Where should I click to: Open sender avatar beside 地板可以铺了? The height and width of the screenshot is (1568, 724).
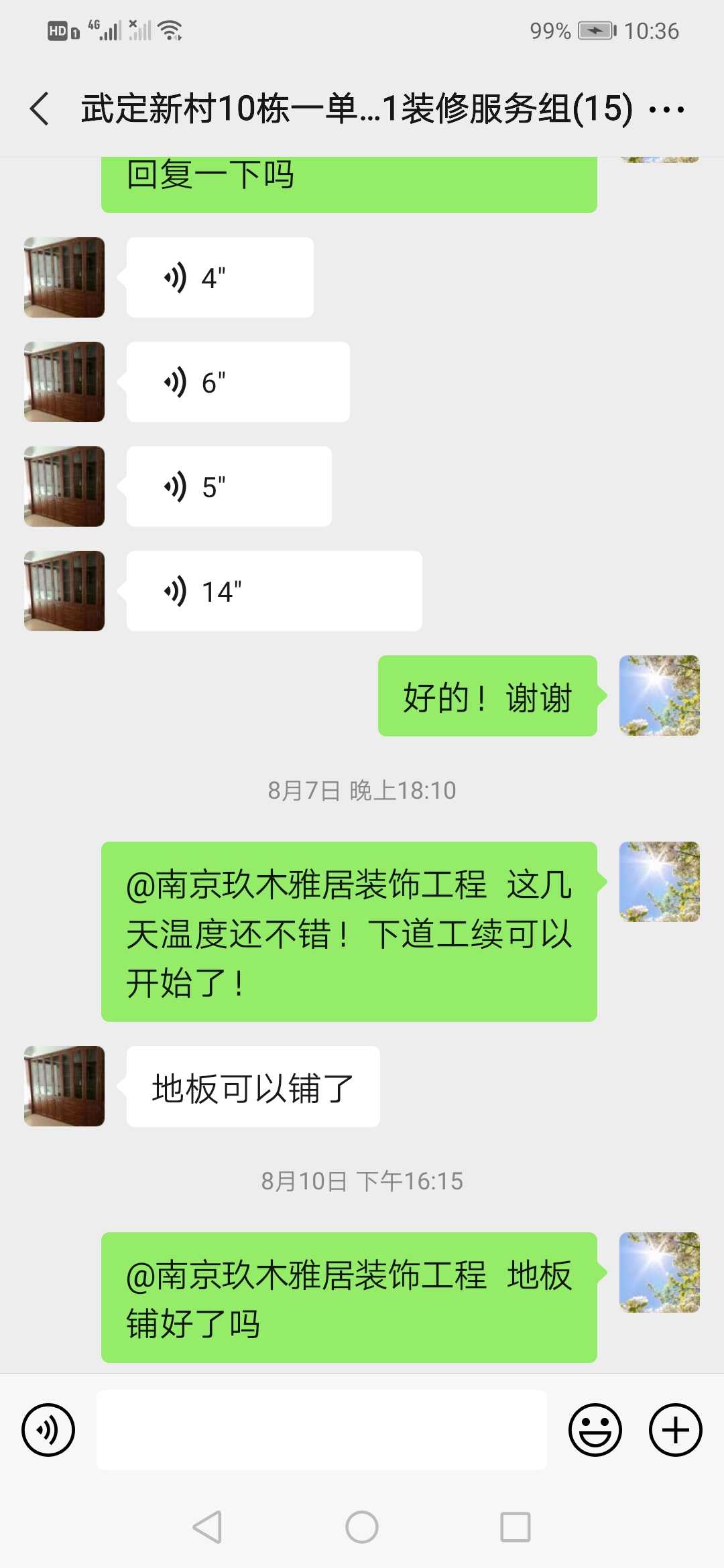(x=64, y=1086)
